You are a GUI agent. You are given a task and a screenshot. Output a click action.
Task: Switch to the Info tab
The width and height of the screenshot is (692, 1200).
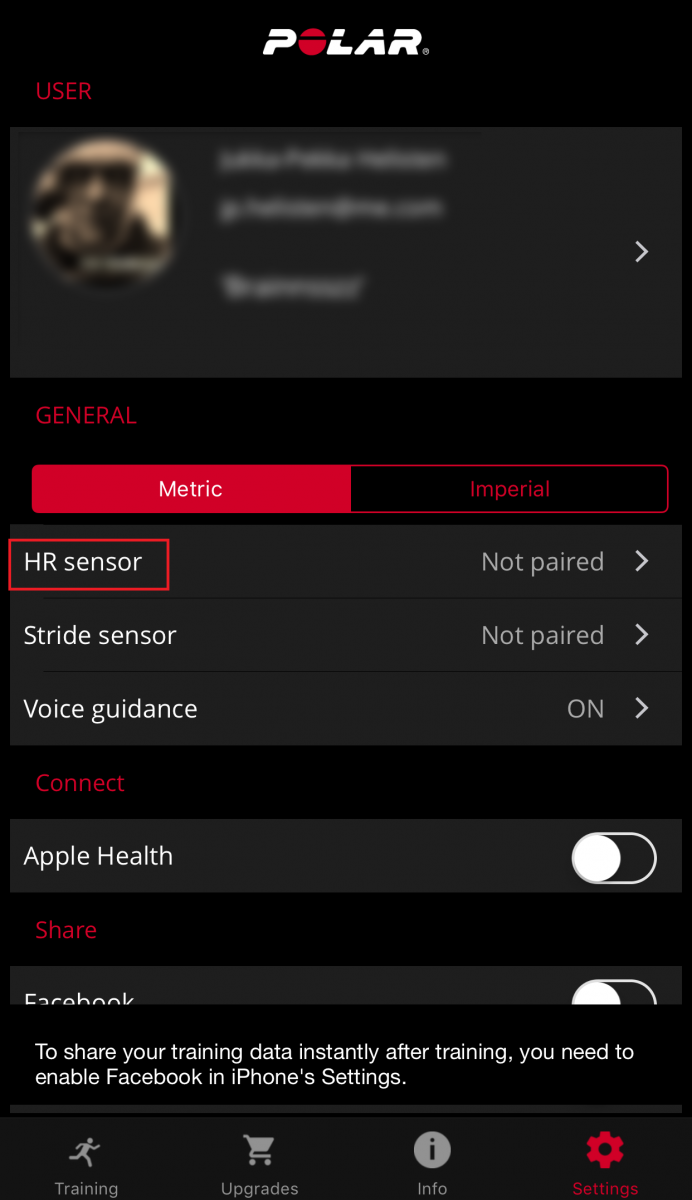pyautogui.click(x=432, y=1164)
